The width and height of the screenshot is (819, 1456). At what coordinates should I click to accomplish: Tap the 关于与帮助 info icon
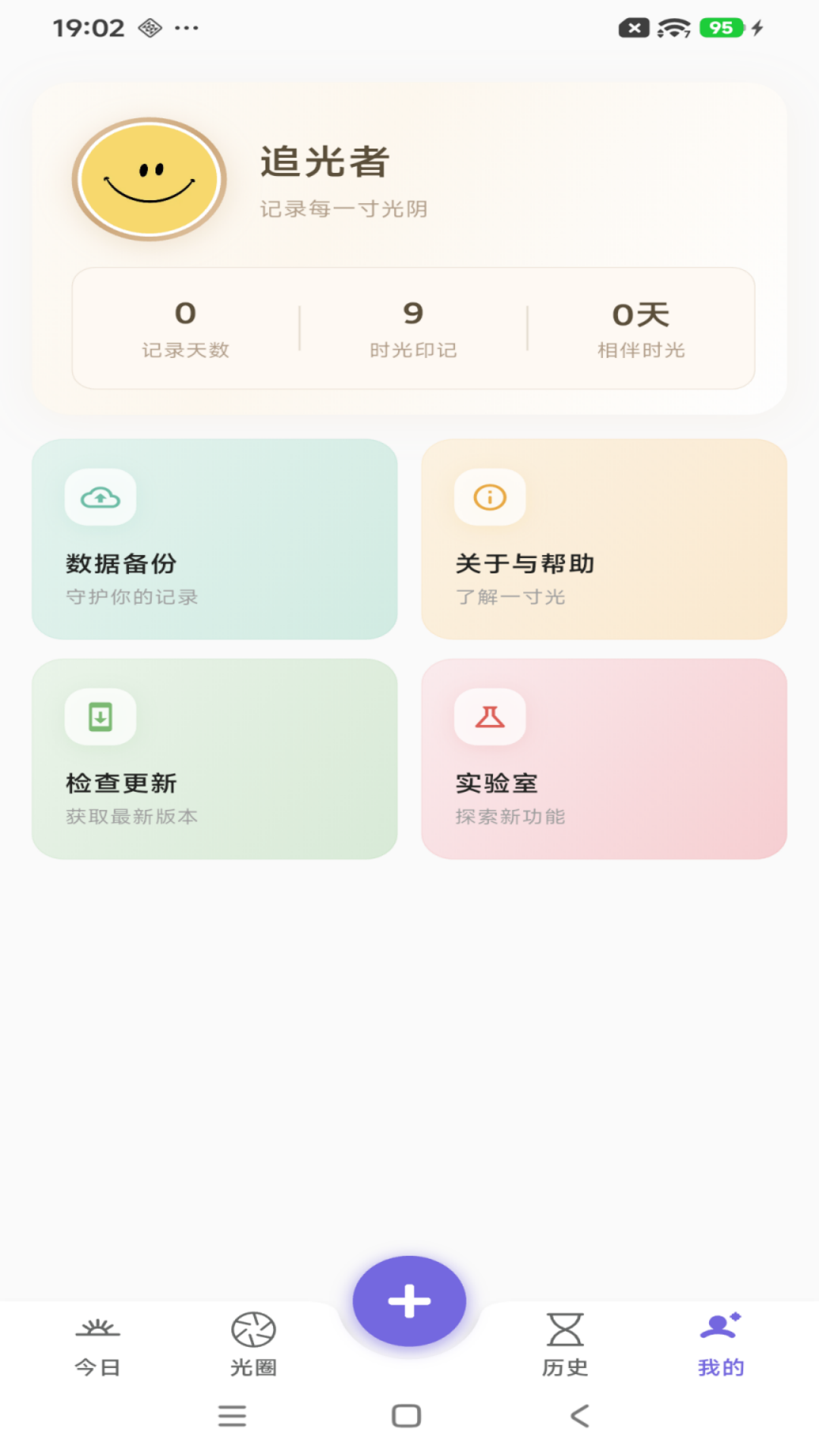click(x=489, y=497)
